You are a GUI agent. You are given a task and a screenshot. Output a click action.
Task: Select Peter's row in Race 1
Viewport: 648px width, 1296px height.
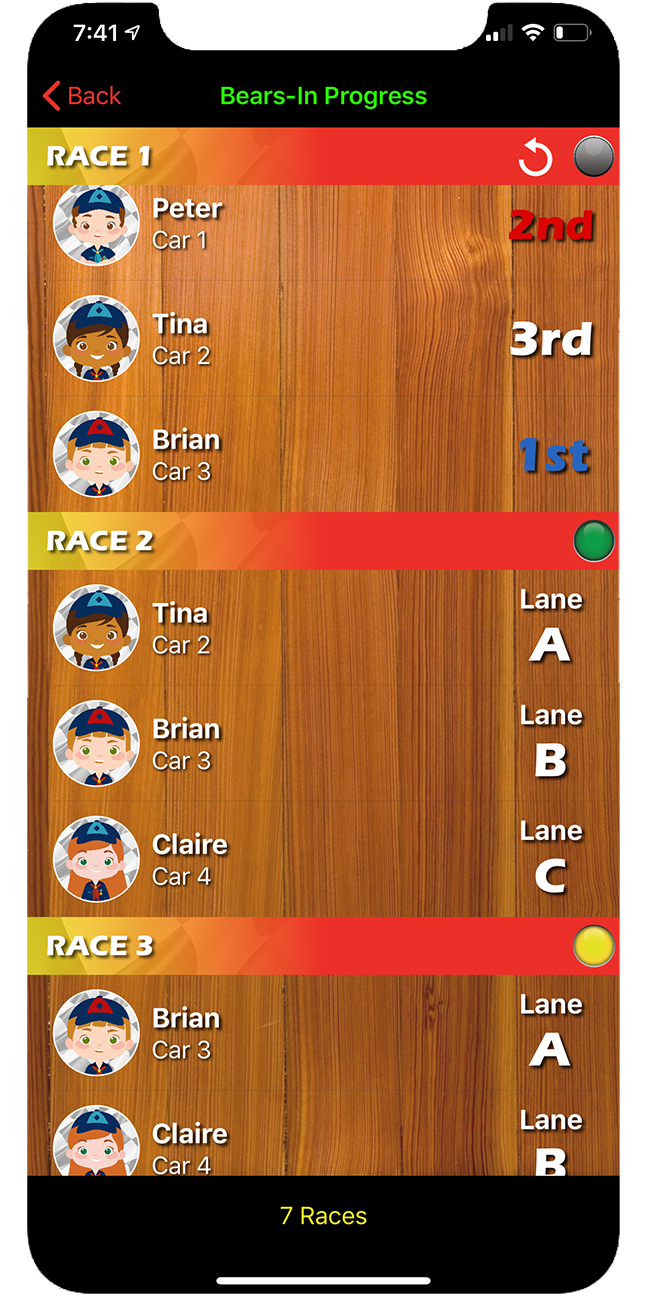(323, 225)
